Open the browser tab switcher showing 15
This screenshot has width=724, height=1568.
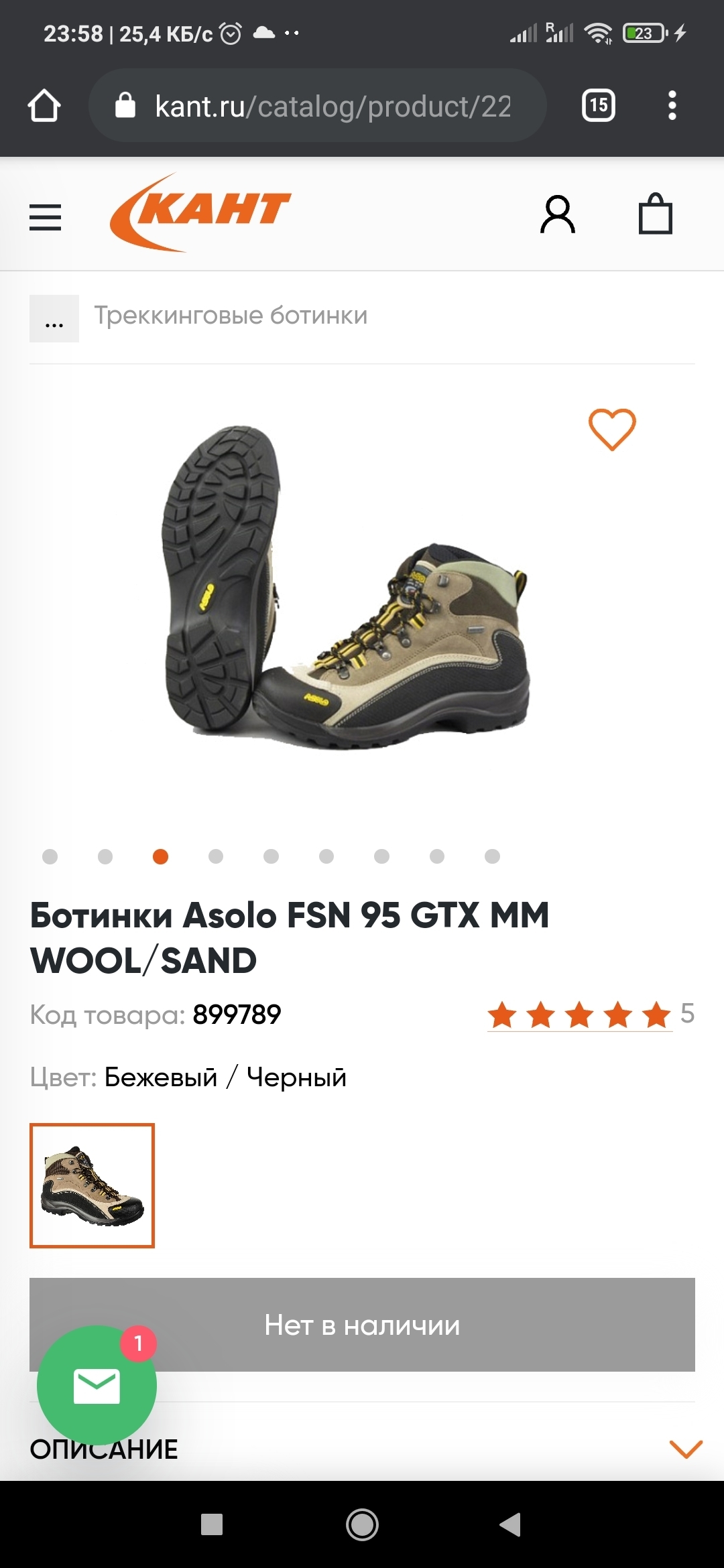[598, 106]
